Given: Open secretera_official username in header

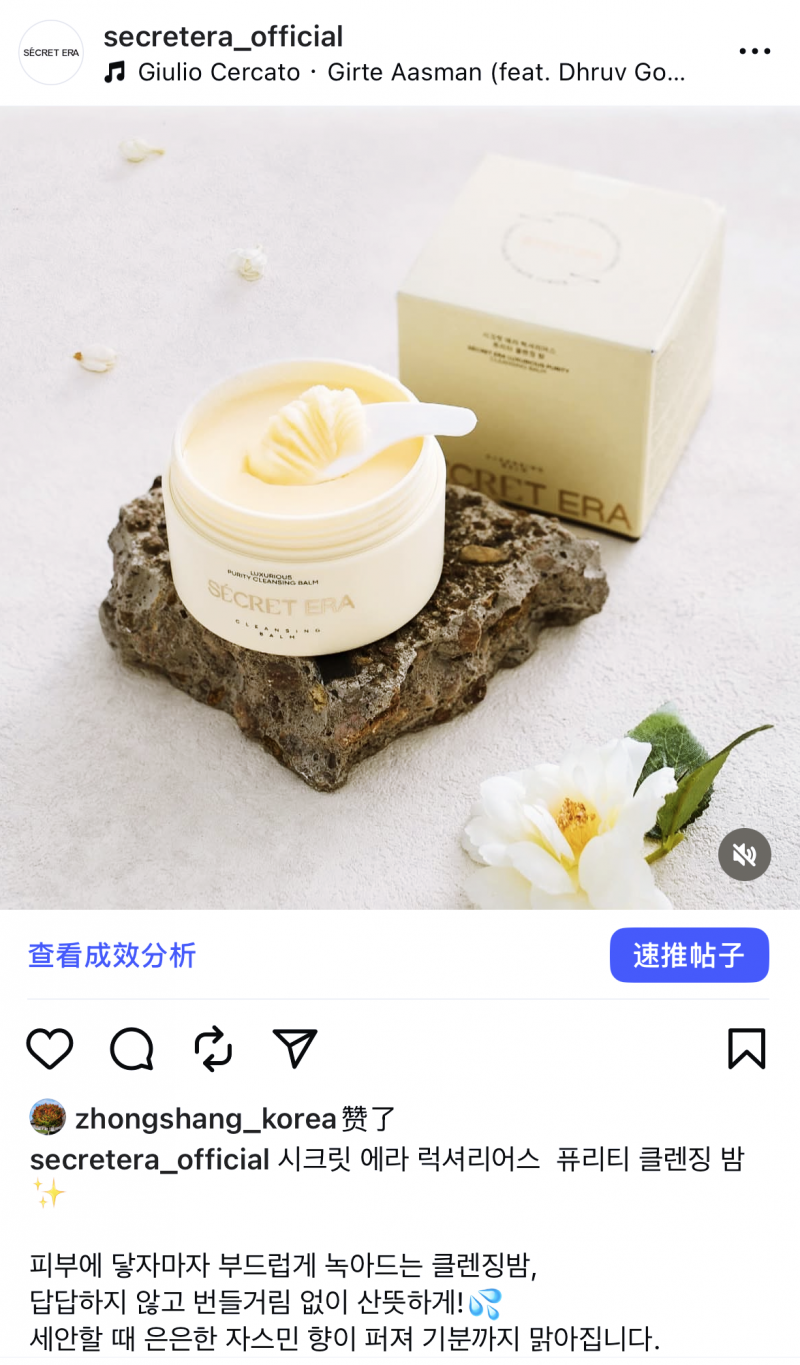Looking at the screenshot, I should click(223, 37).
